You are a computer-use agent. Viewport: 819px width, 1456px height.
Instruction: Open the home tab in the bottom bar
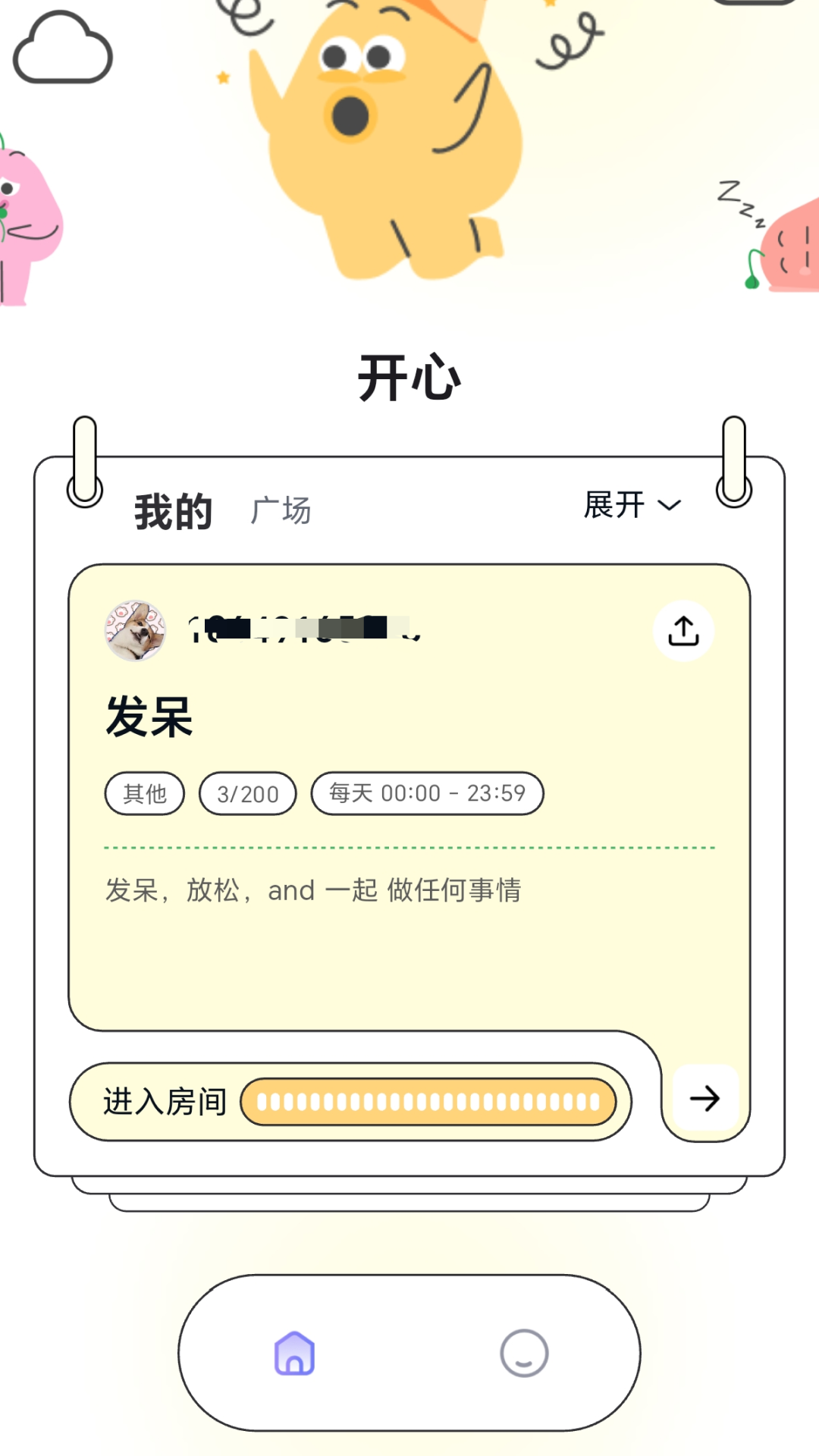[x=295, y=1354]
